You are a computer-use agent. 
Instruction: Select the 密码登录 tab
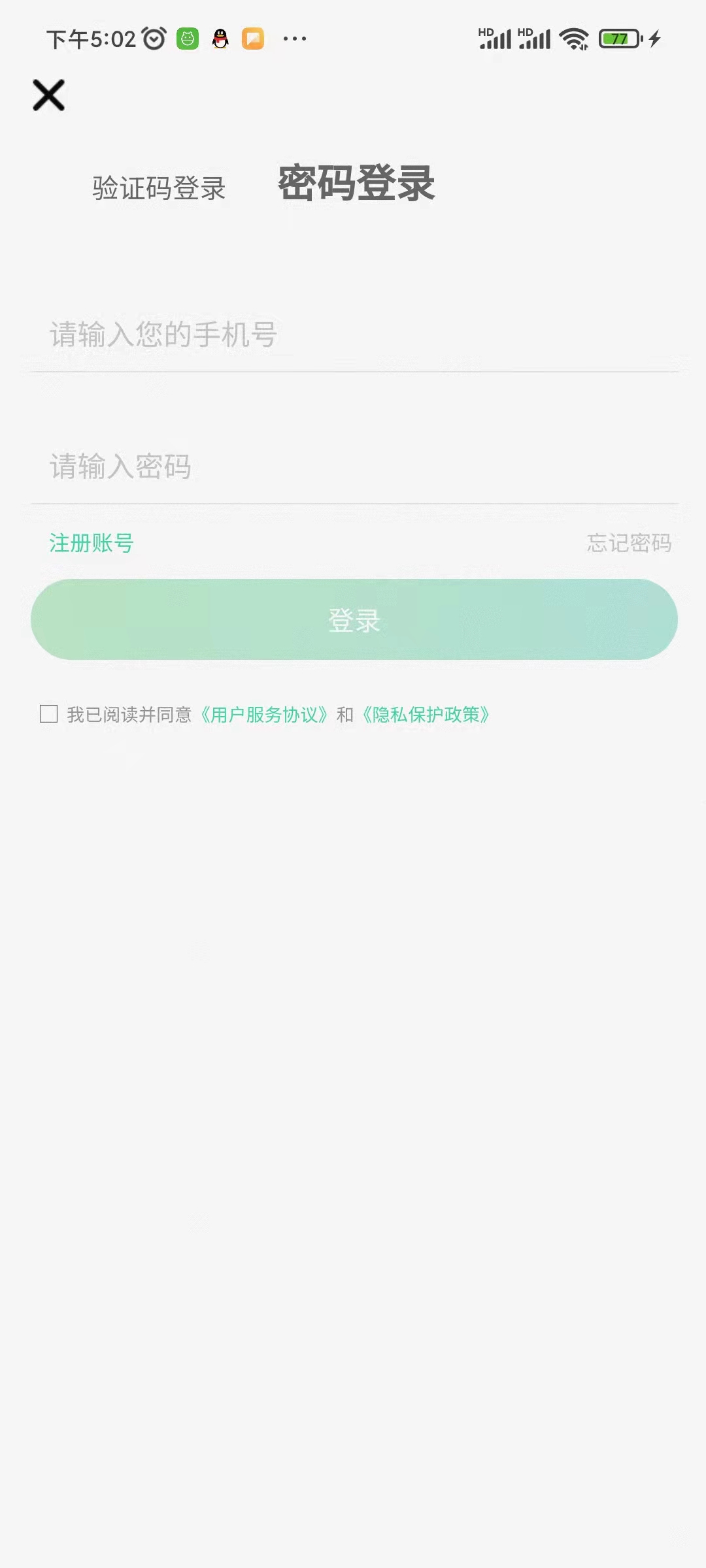pos(356,184)
